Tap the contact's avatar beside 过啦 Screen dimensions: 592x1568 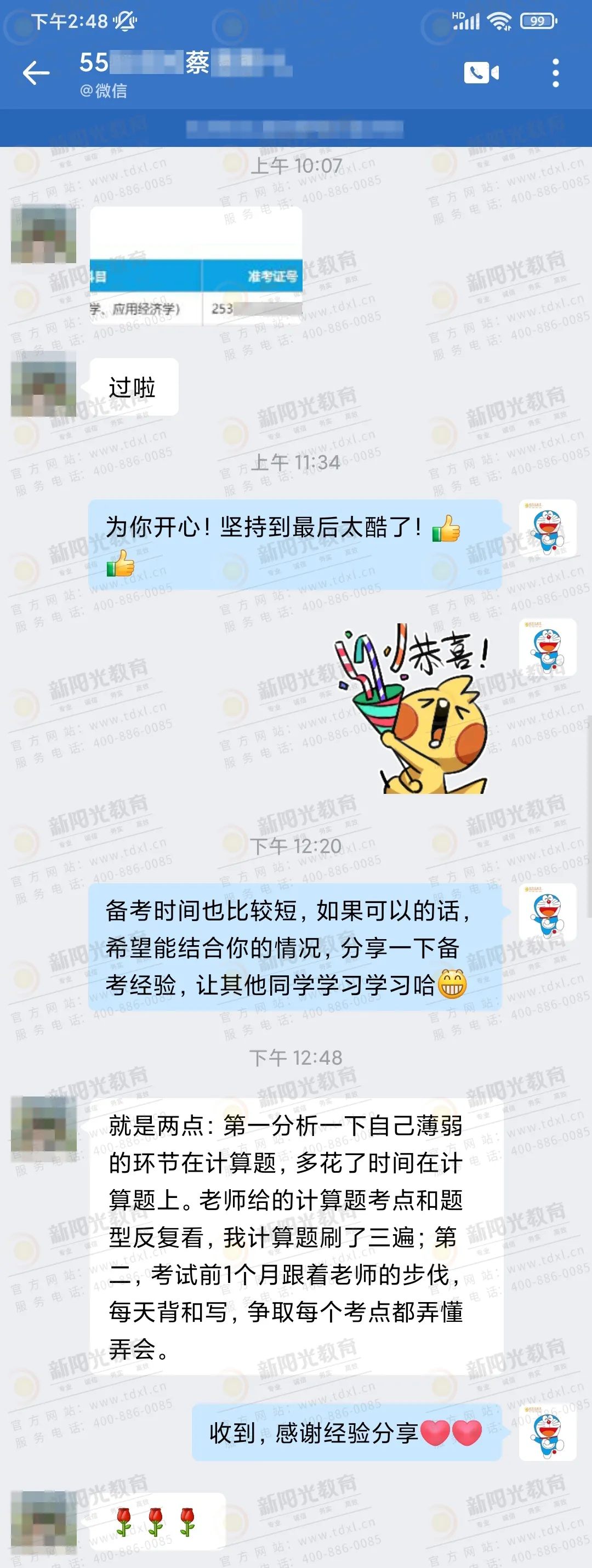[43, 384]
